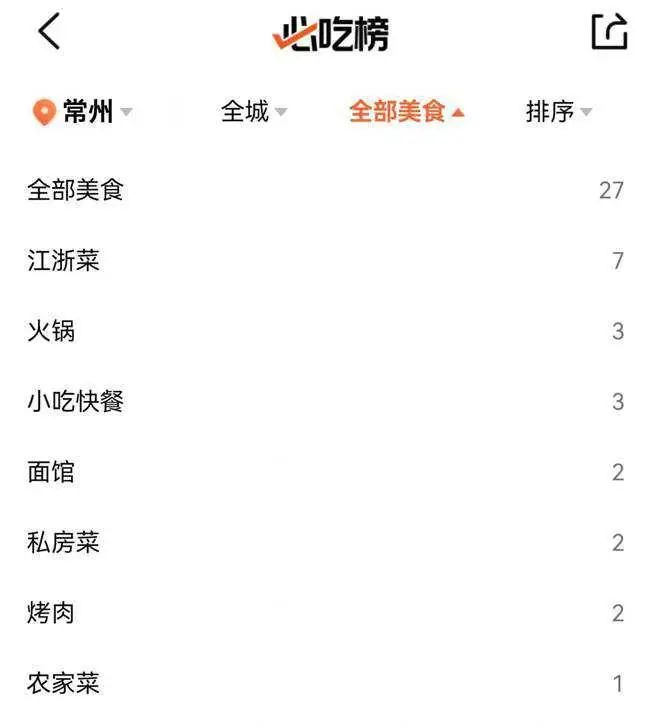
Task: Select the 农家菜 category
Action: [x=330, y=683]
